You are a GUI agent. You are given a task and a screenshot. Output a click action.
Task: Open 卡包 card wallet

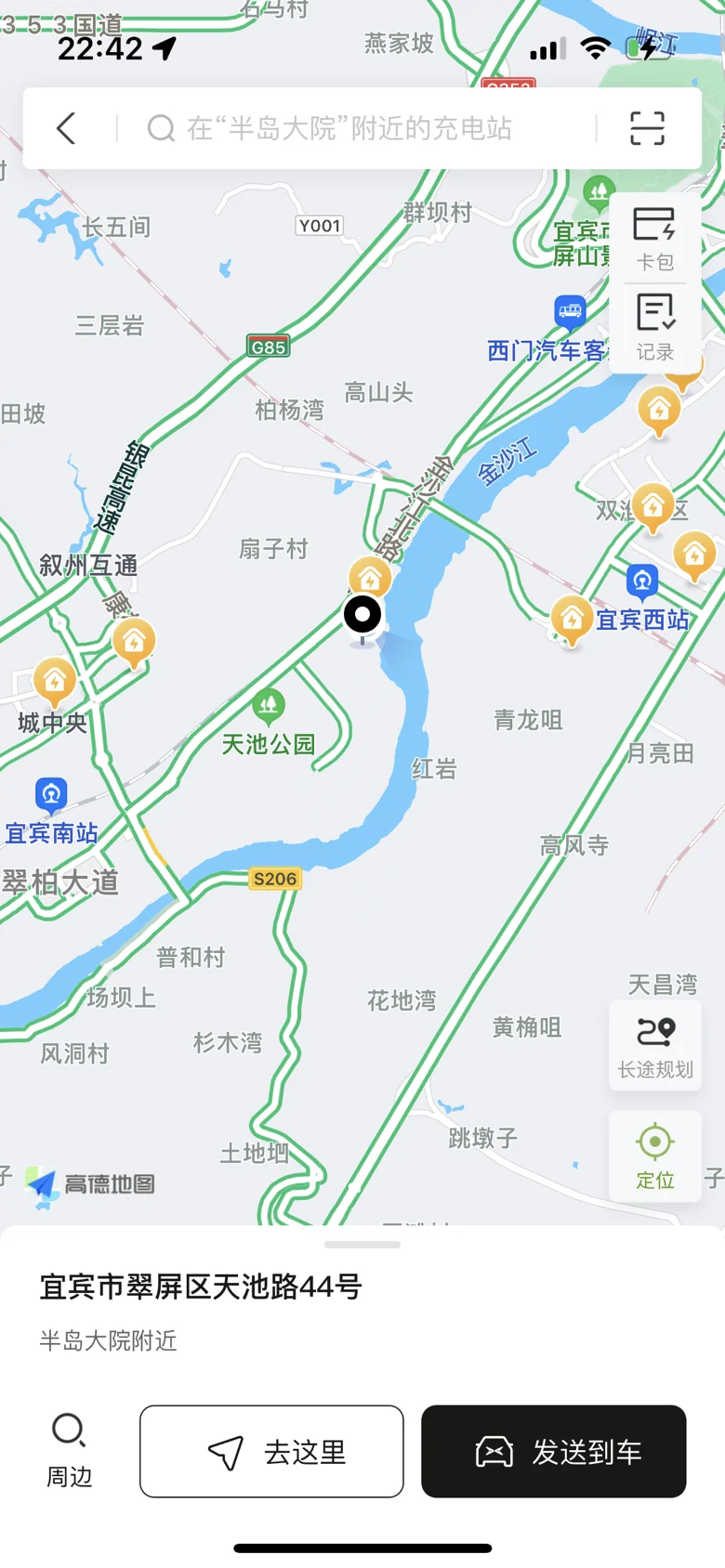point(655,239)
